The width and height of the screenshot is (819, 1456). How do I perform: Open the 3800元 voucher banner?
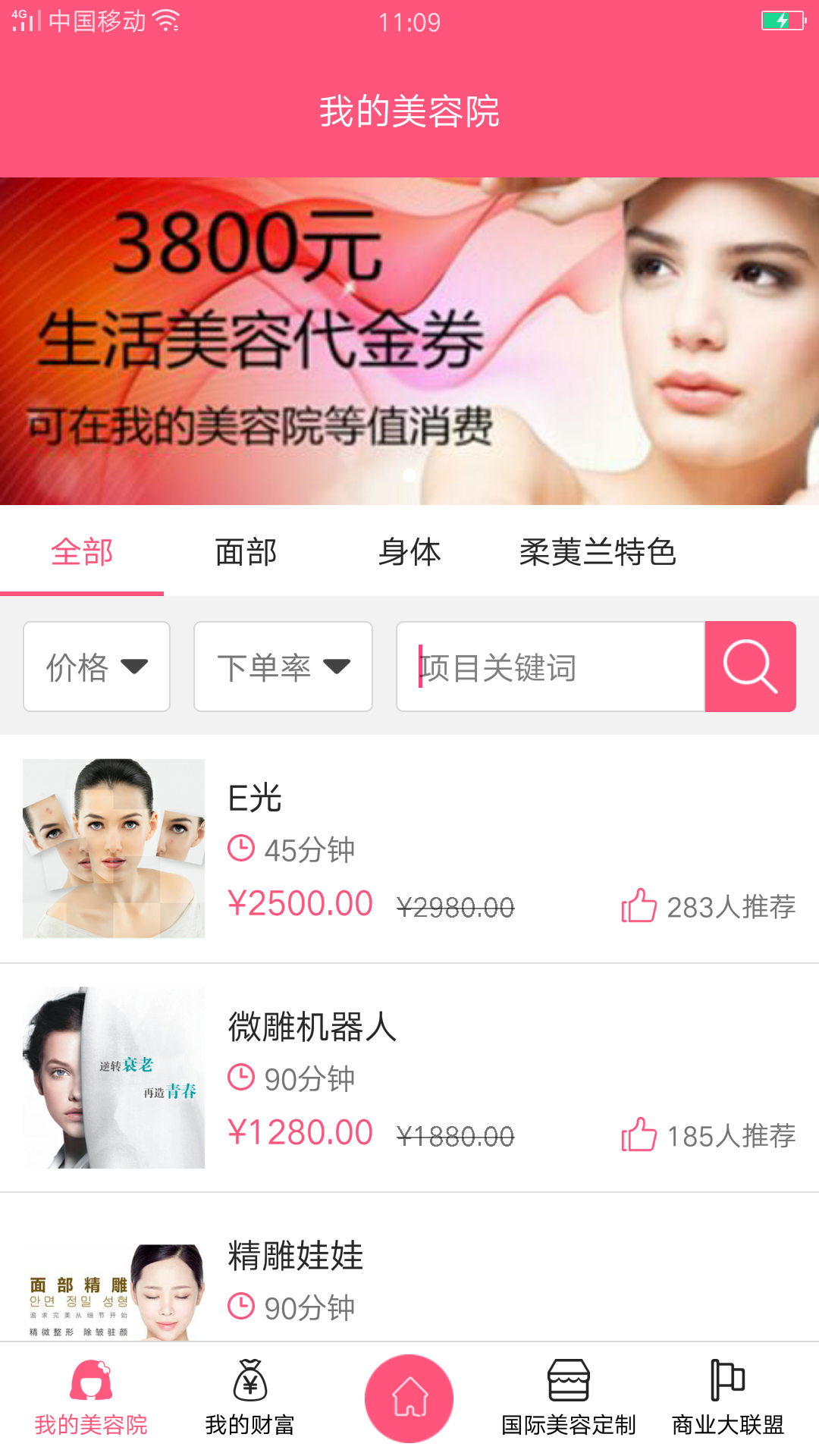409,341
